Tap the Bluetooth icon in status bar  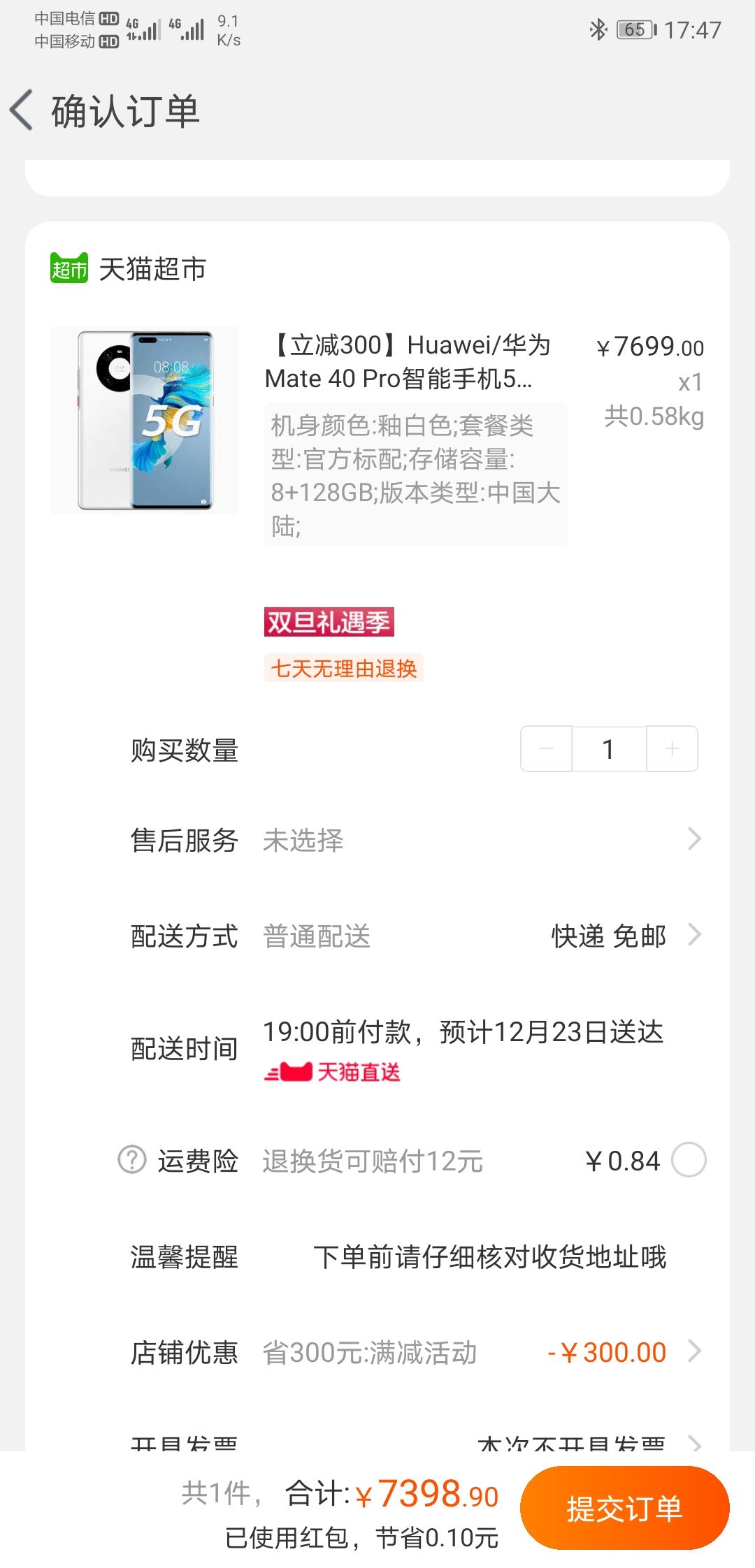(598, 29)
